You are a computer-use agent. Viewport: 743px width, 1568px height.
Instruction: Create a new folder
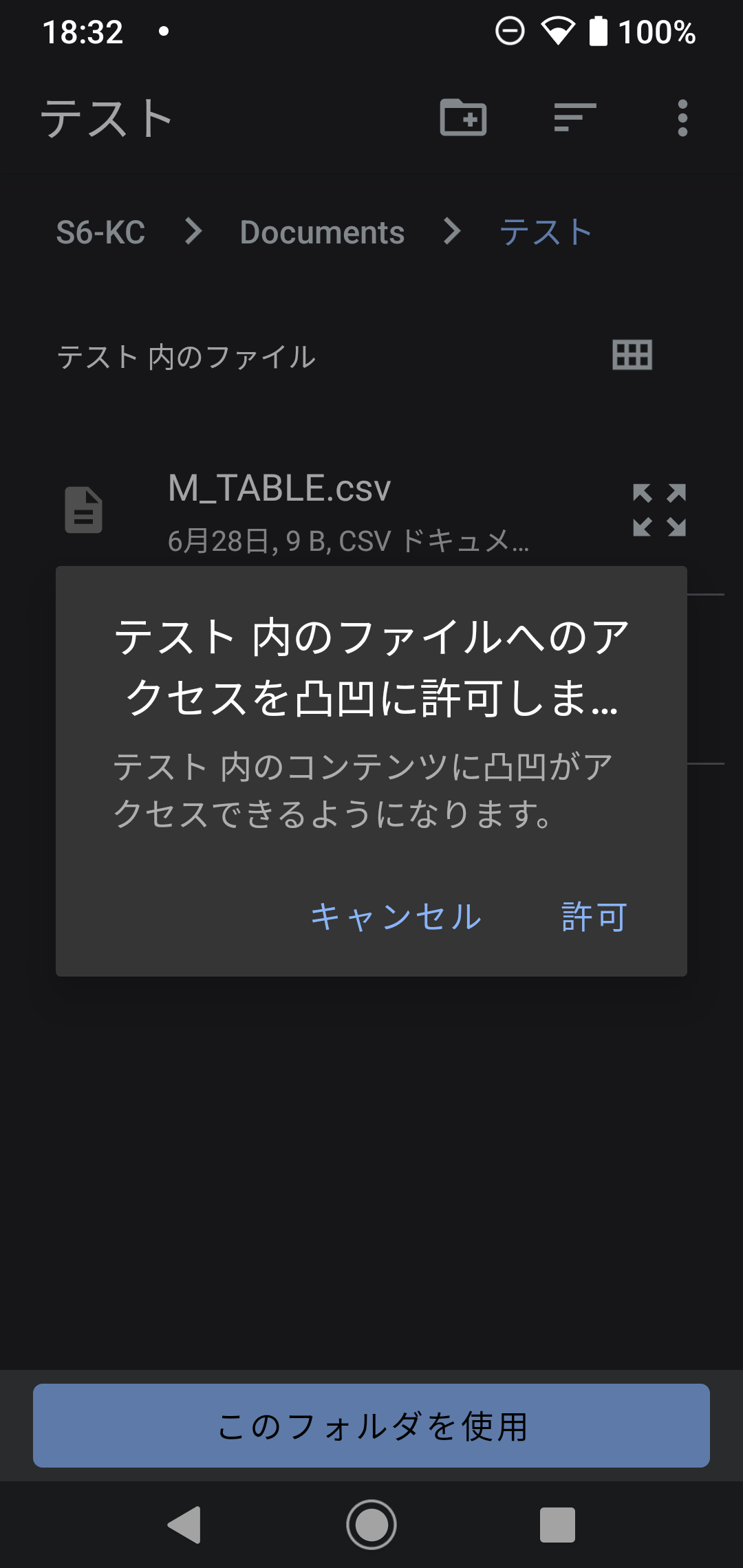[463, 118]
